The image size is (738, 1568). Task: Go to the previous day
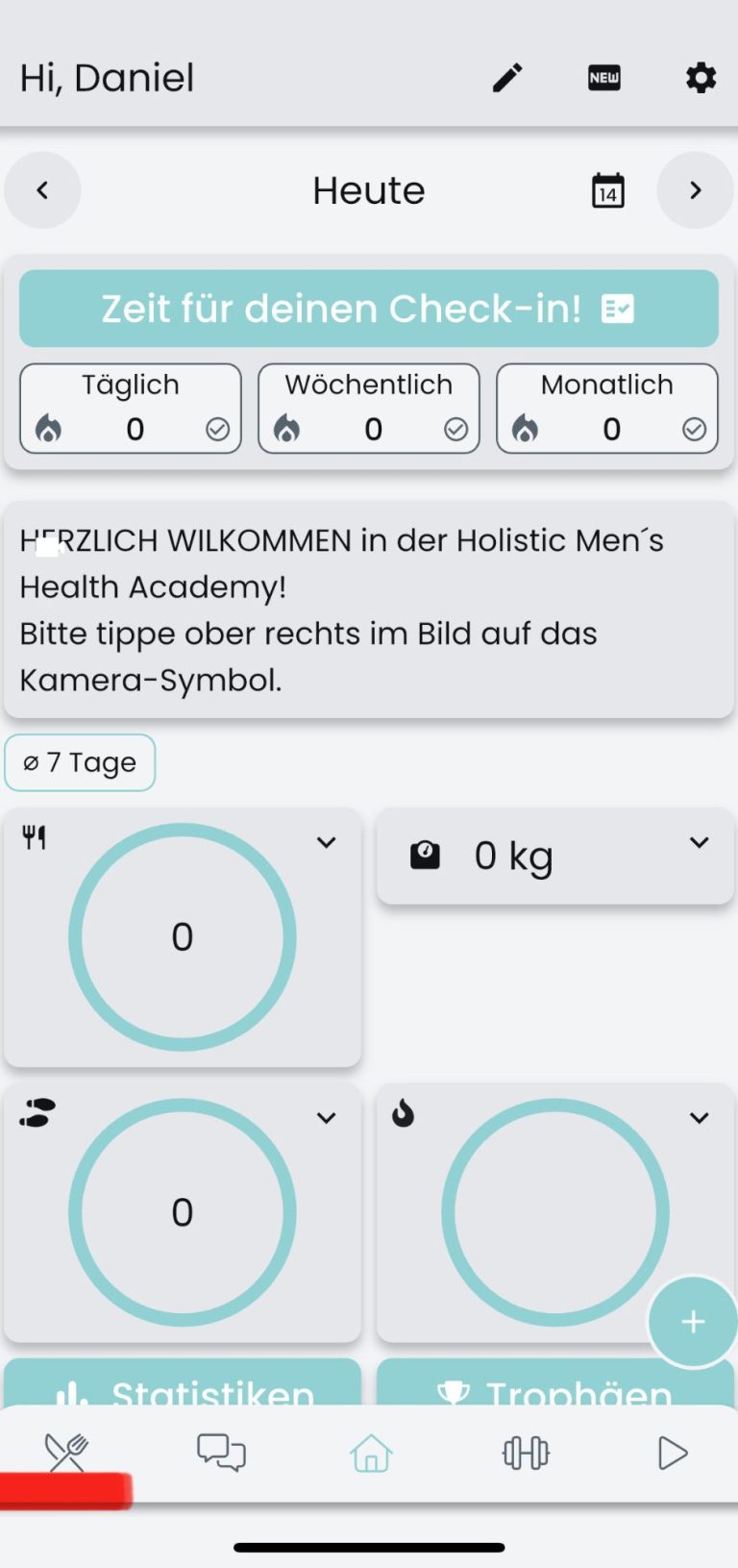pos(42,190)
